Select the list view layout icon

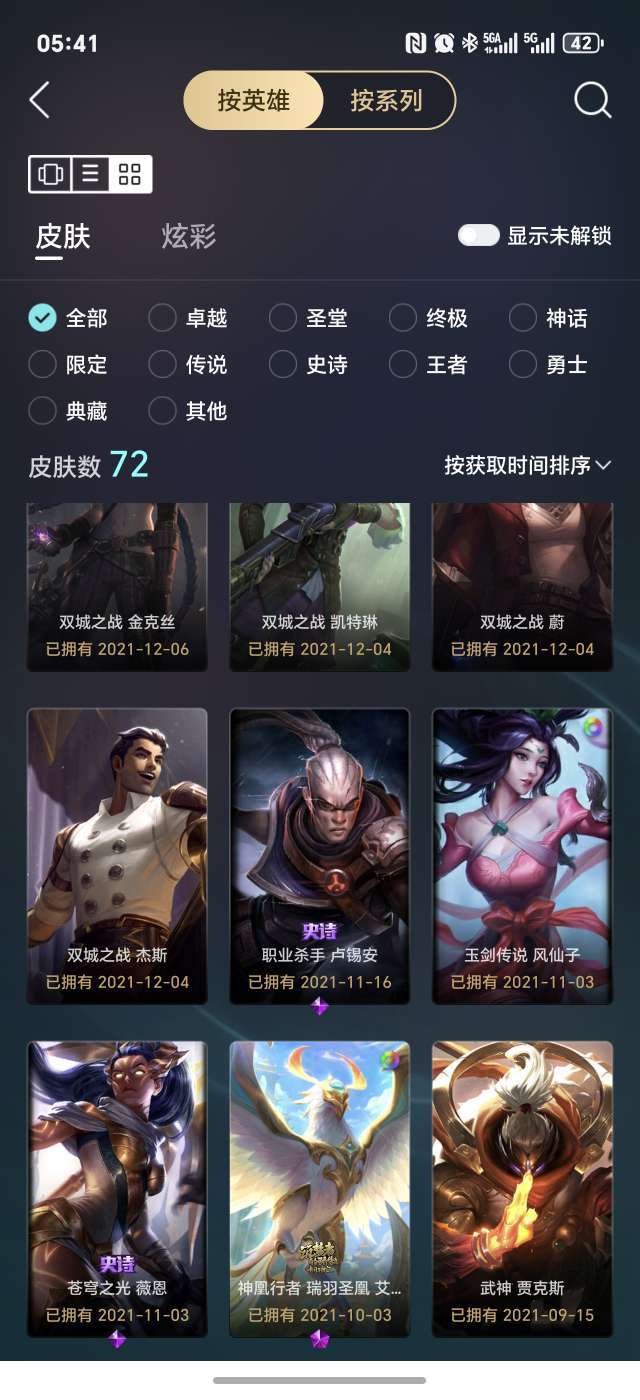90,174
